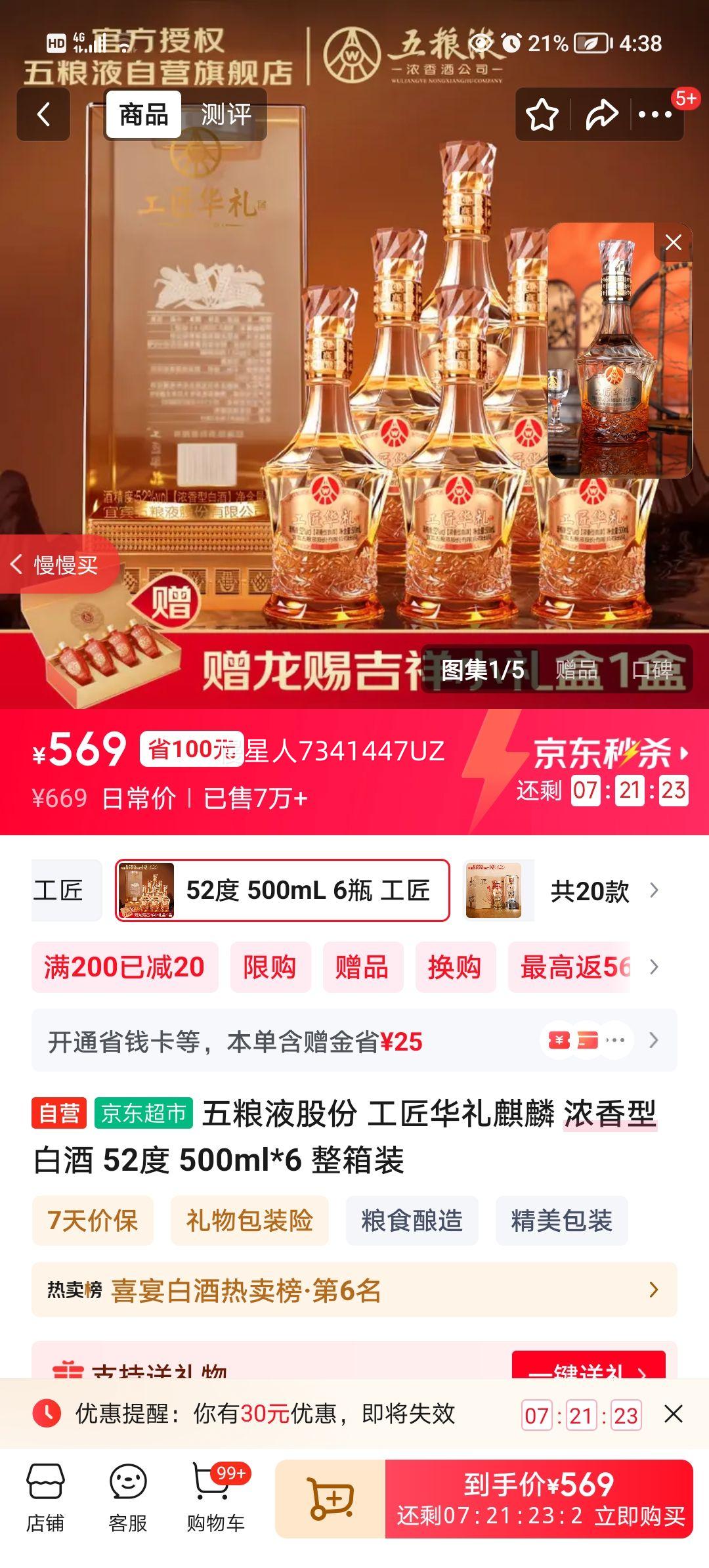The height and width of the screenshot is (1568, 709).
Task: Switch to the 测评 tab
Action: point(226,114)
